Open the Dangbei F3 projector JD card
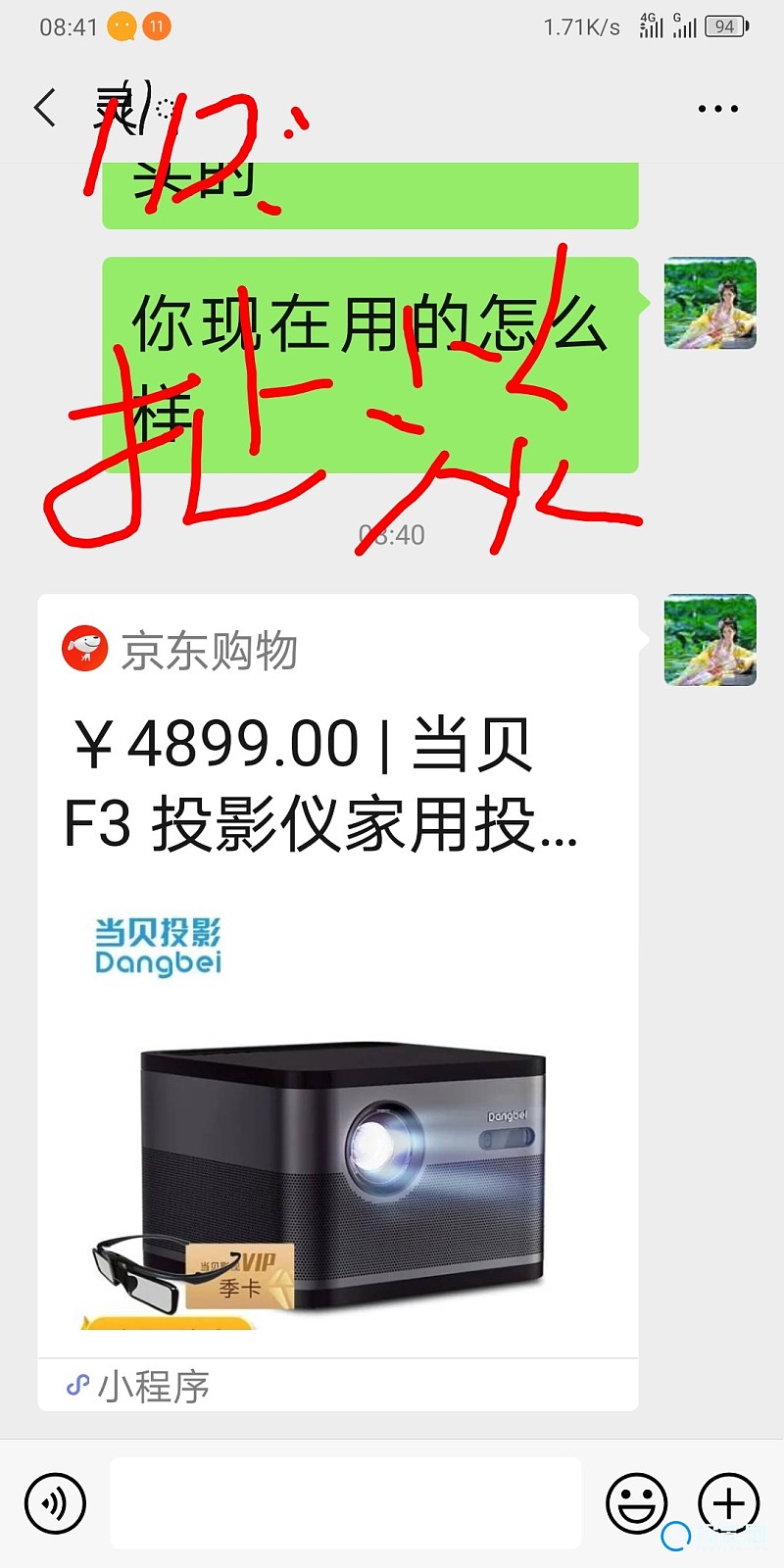The width and height of the screenshot is (784, 1568). (x=338, y=1000)
